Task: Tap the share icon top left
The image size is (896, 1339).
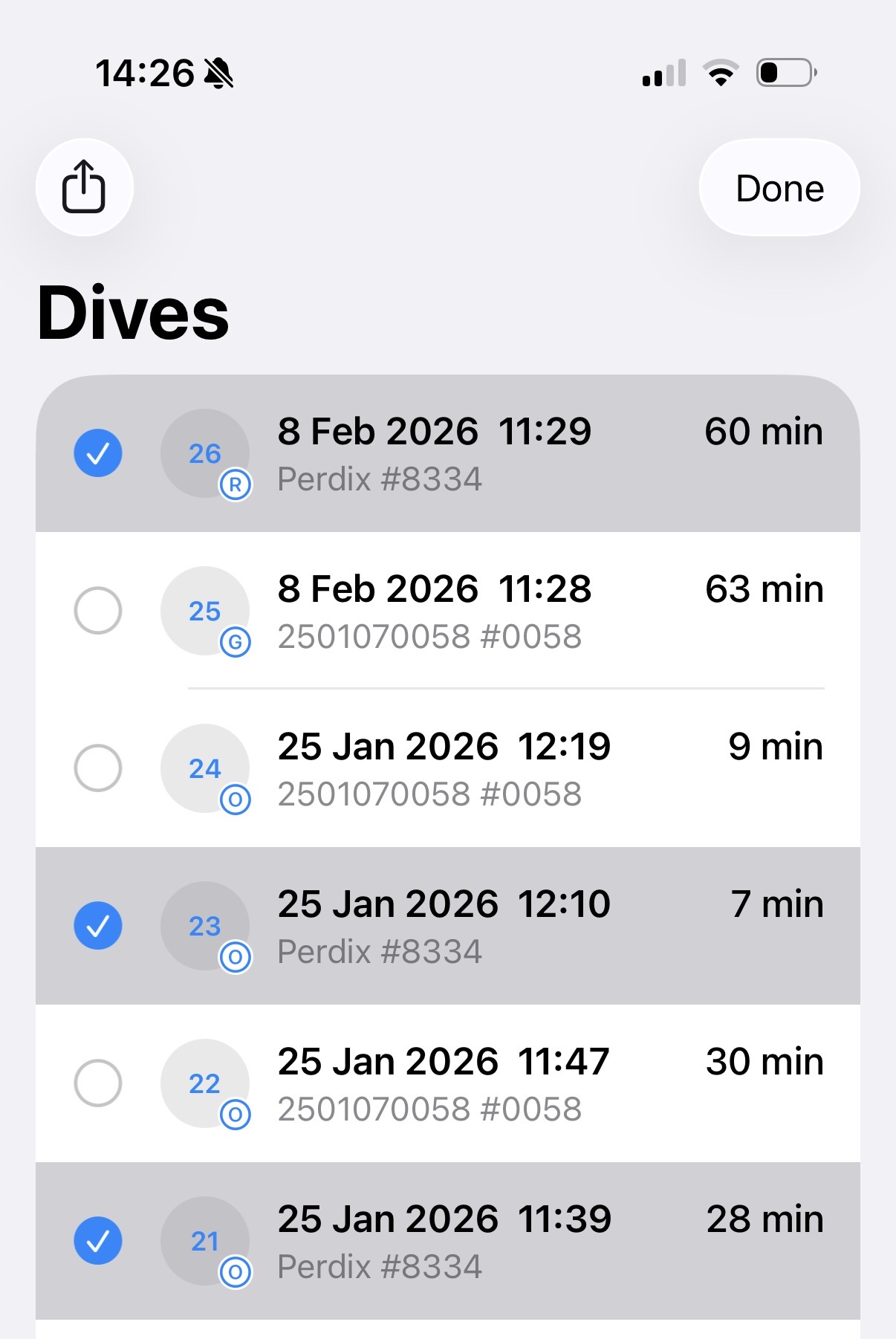Action: [x=84, y=188]
